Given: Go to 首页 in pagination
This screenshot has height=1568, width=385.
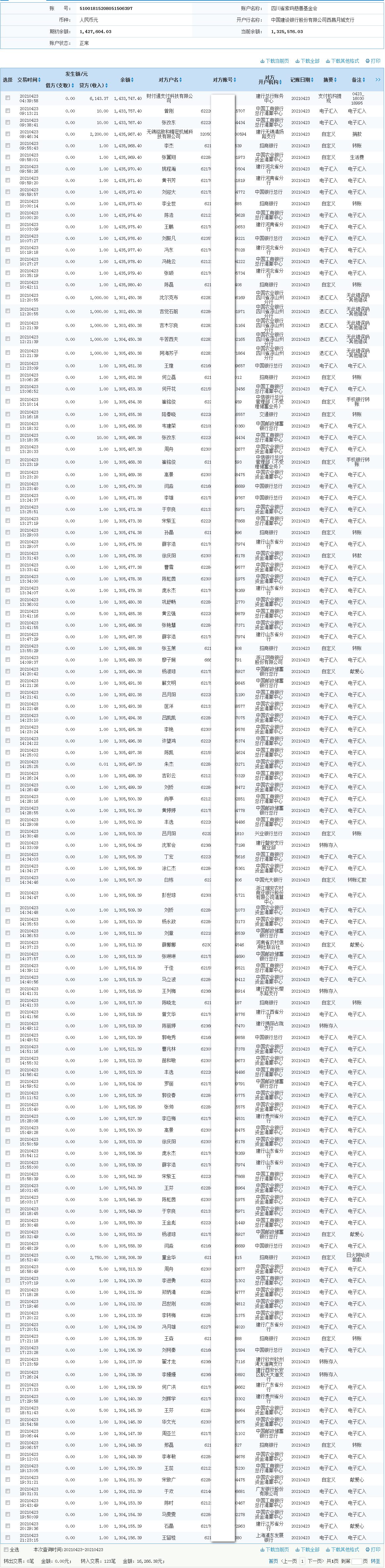Looking at the screenshot, I should click(273, 1561).
